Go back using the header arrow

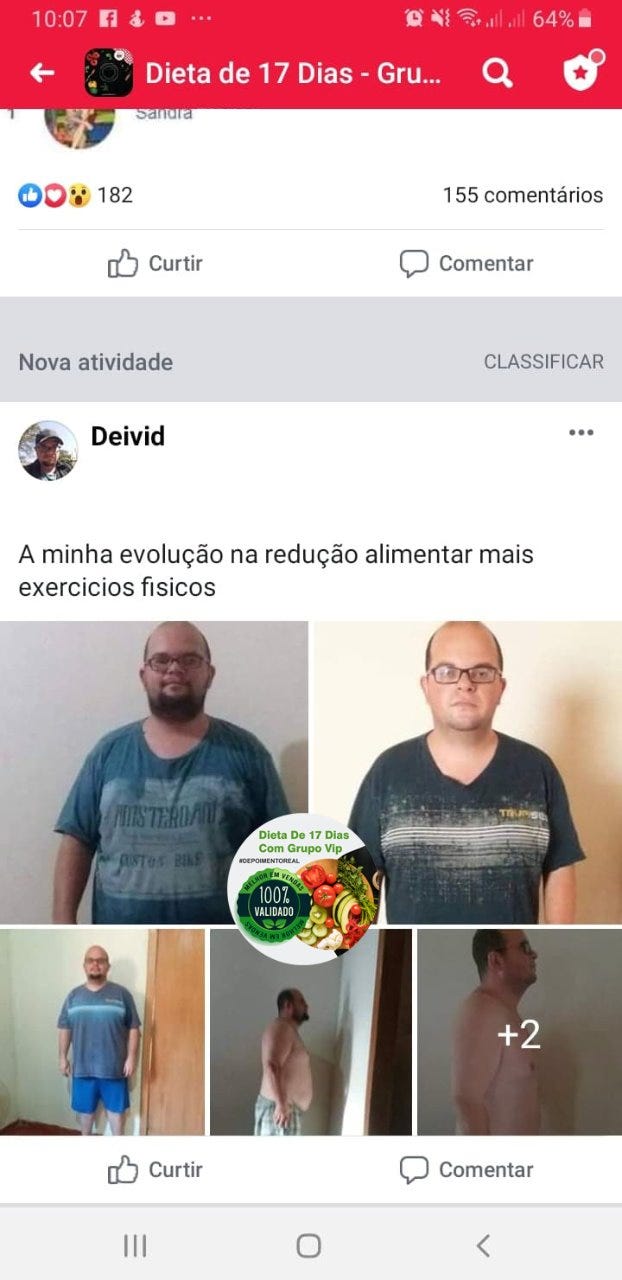tap(42, 72)
